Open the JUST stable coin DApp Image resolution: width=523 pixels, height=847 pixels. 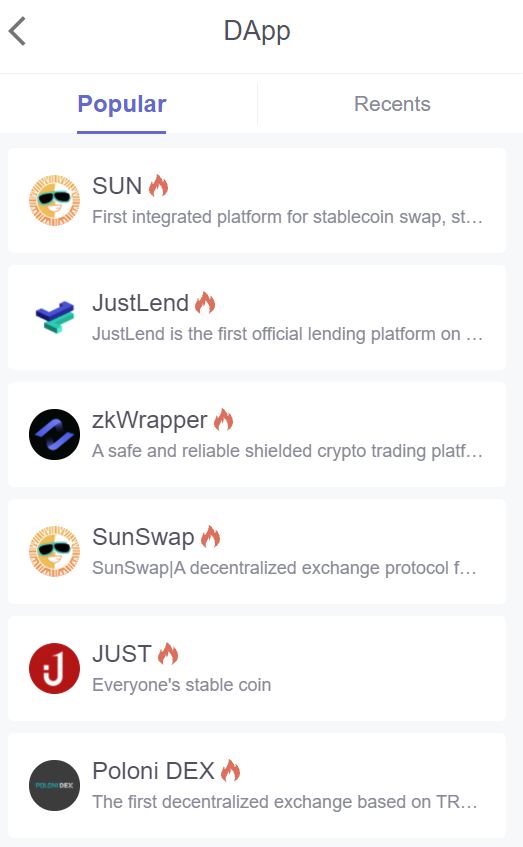click(x=257, y=668)
